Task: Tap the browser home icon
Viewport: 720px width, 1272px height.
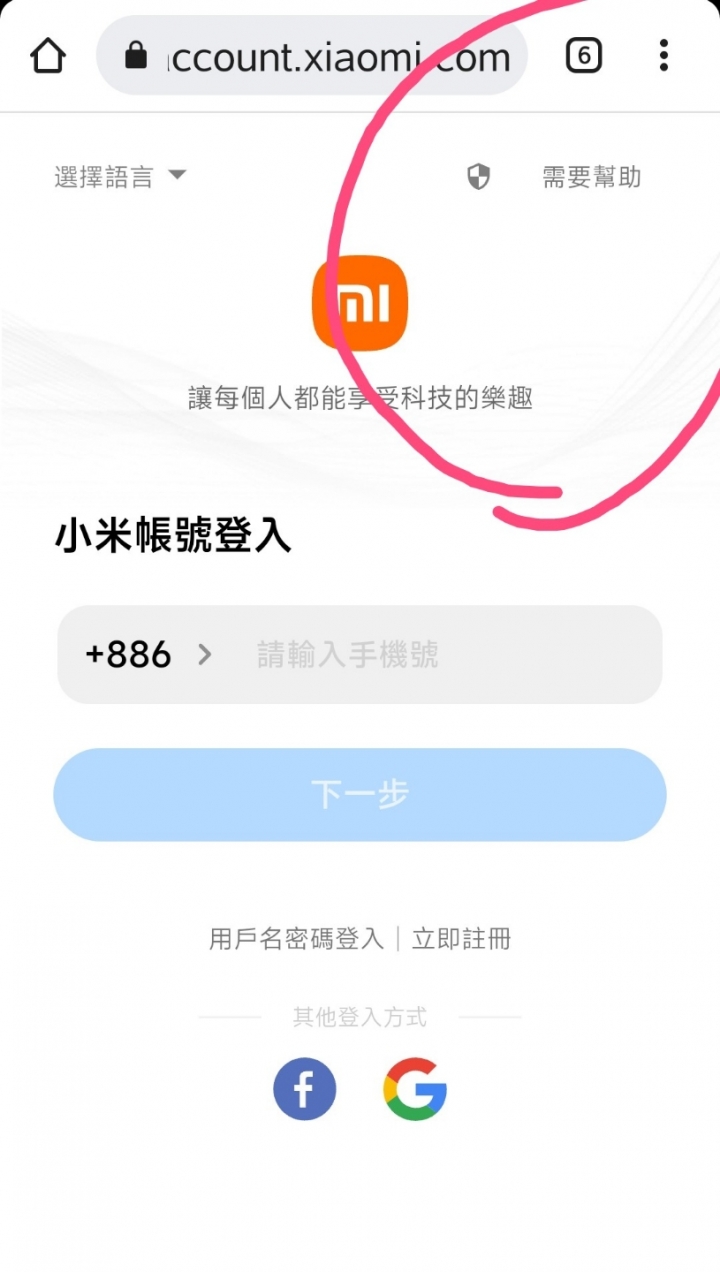Action: tap(48, 56)
